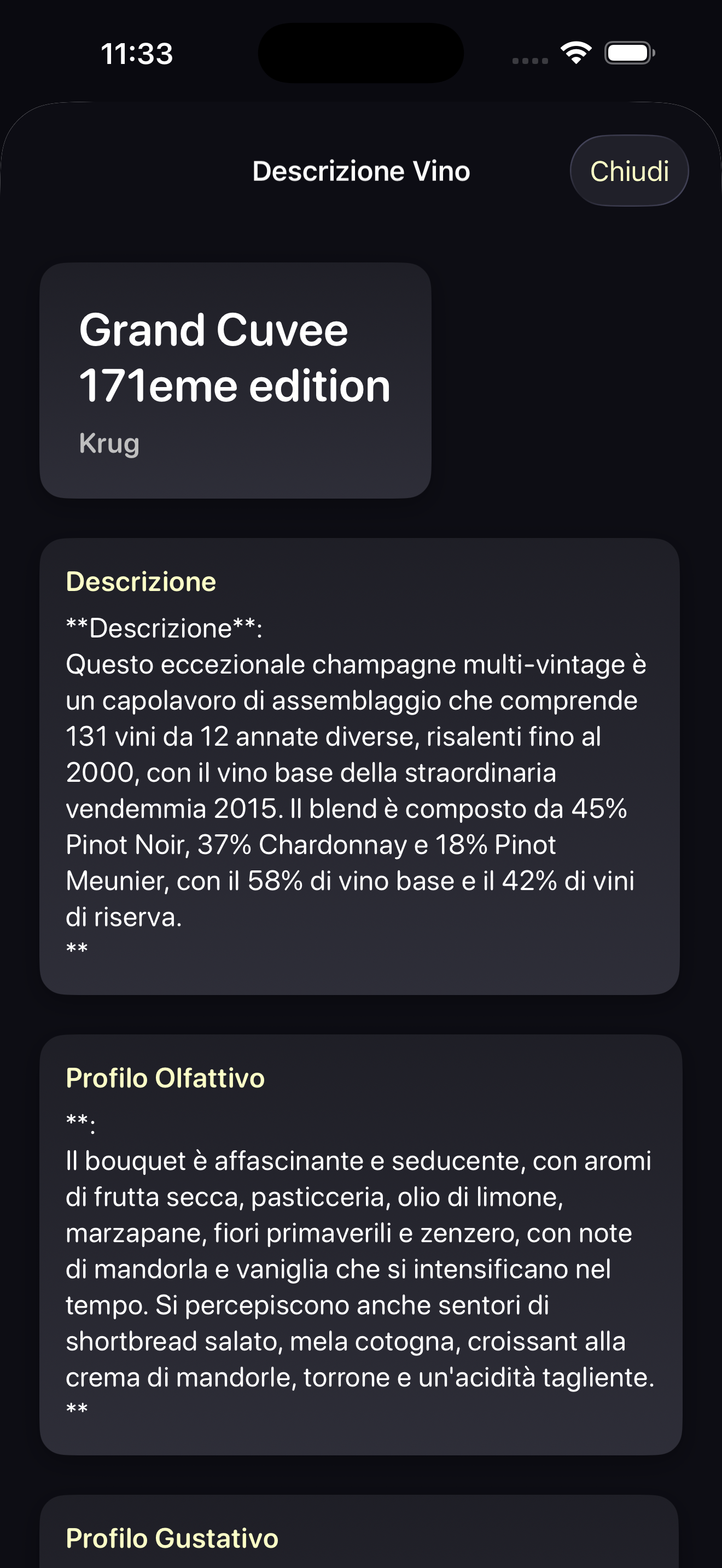
Task: Close the wine description with Chiudi
Action: click(629, 171)
